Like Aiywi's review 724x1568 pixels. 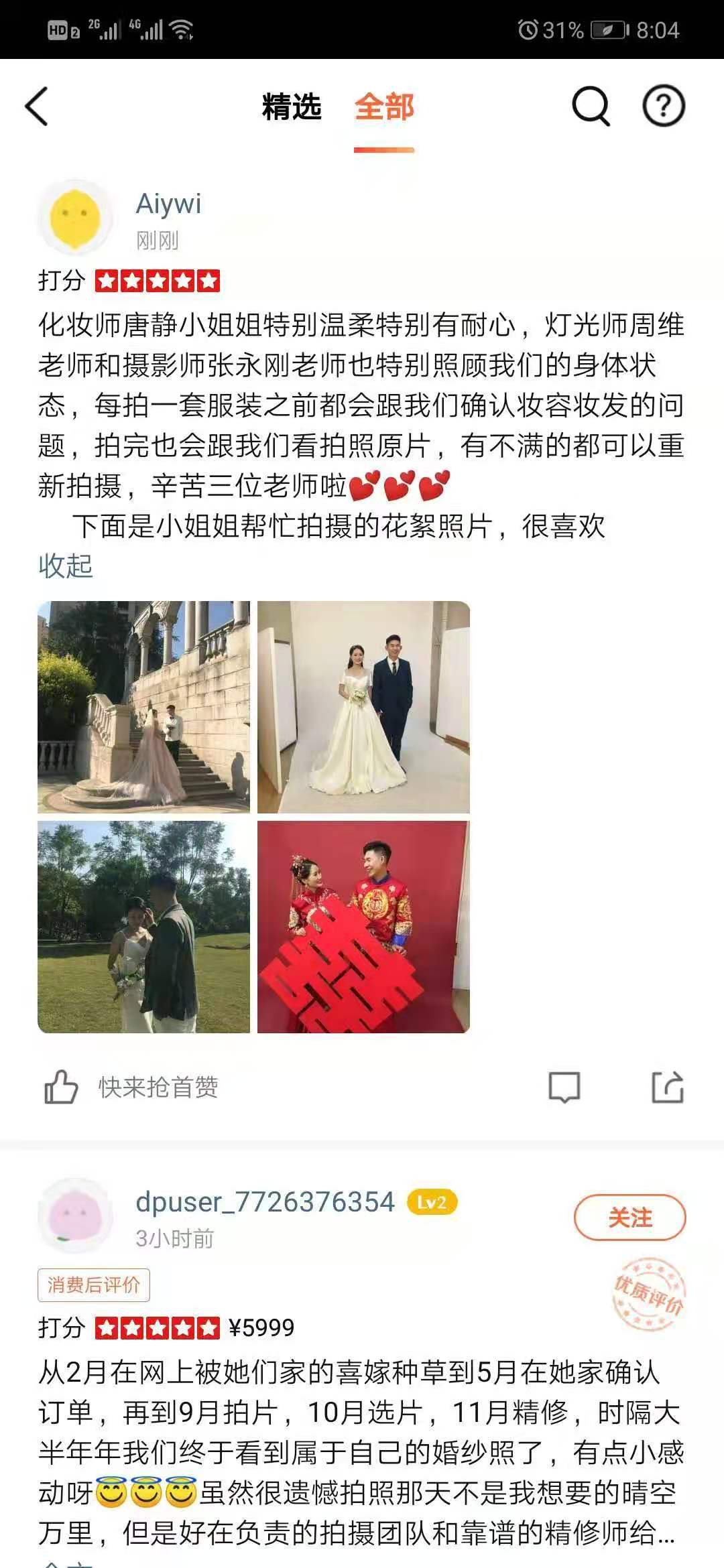click(x=62, y=1087)
